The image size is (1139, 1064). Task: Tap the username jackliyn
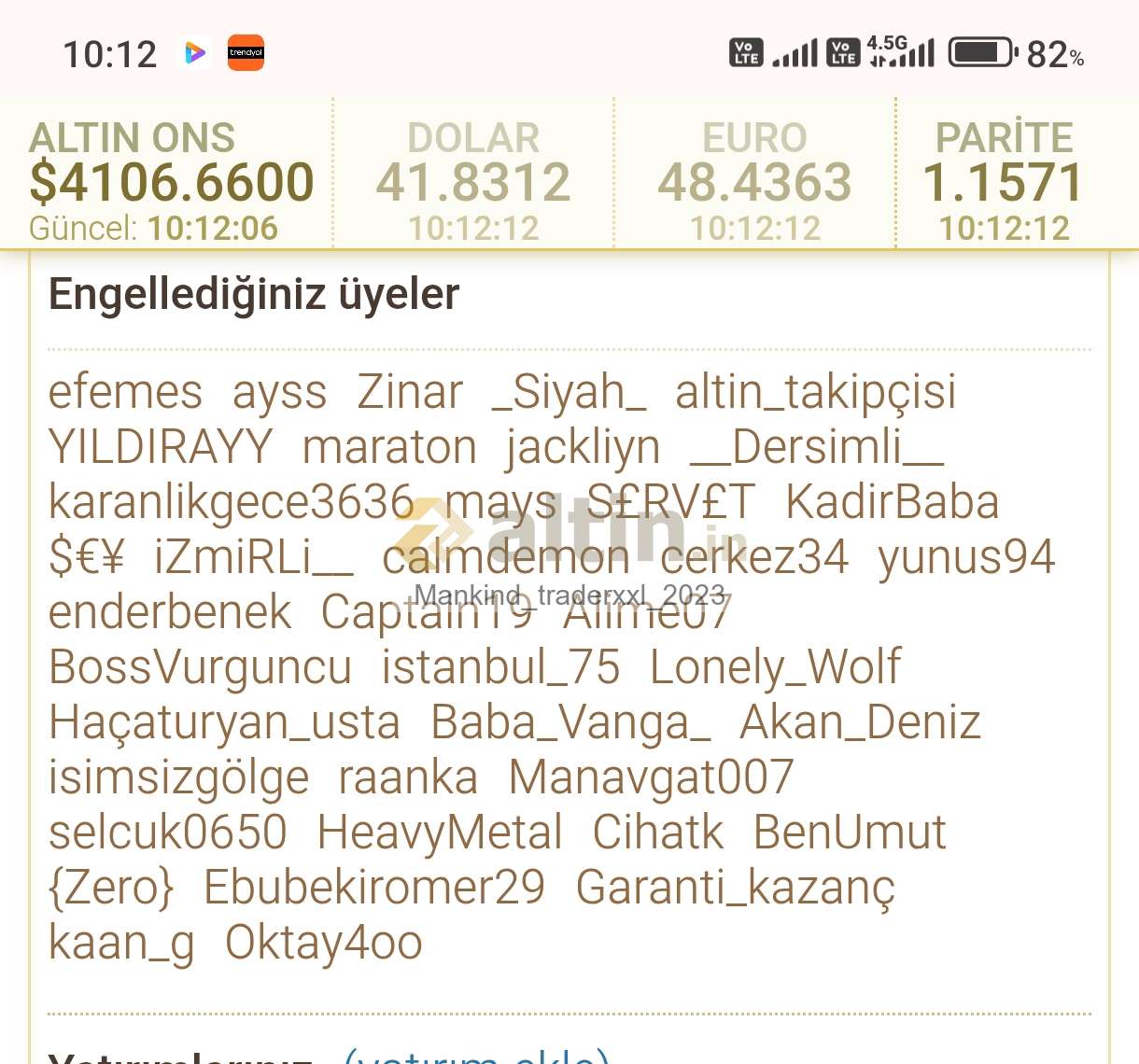tap(583, 447)
